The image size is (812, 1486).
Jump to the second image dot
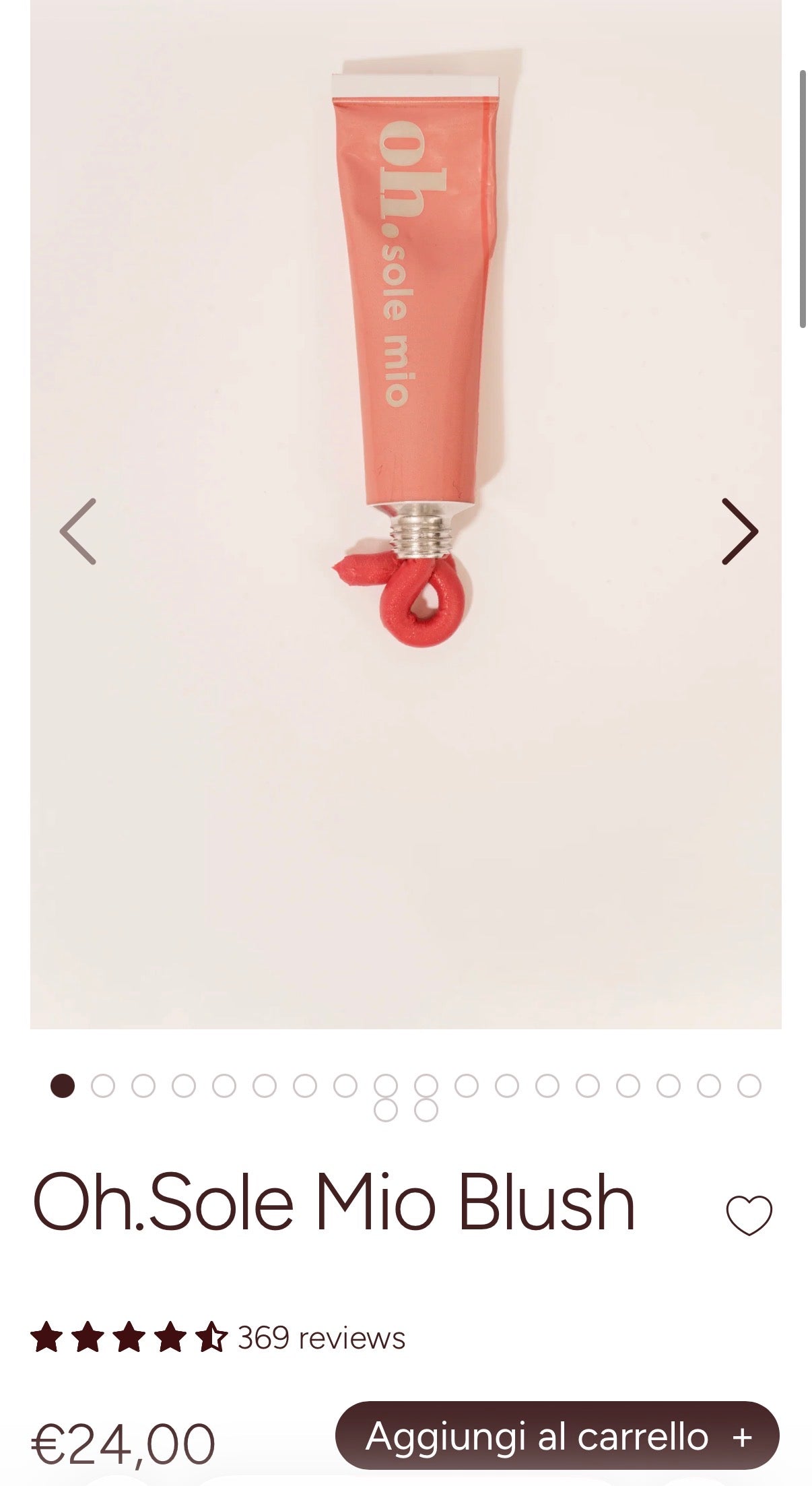tap(103, 1086)
